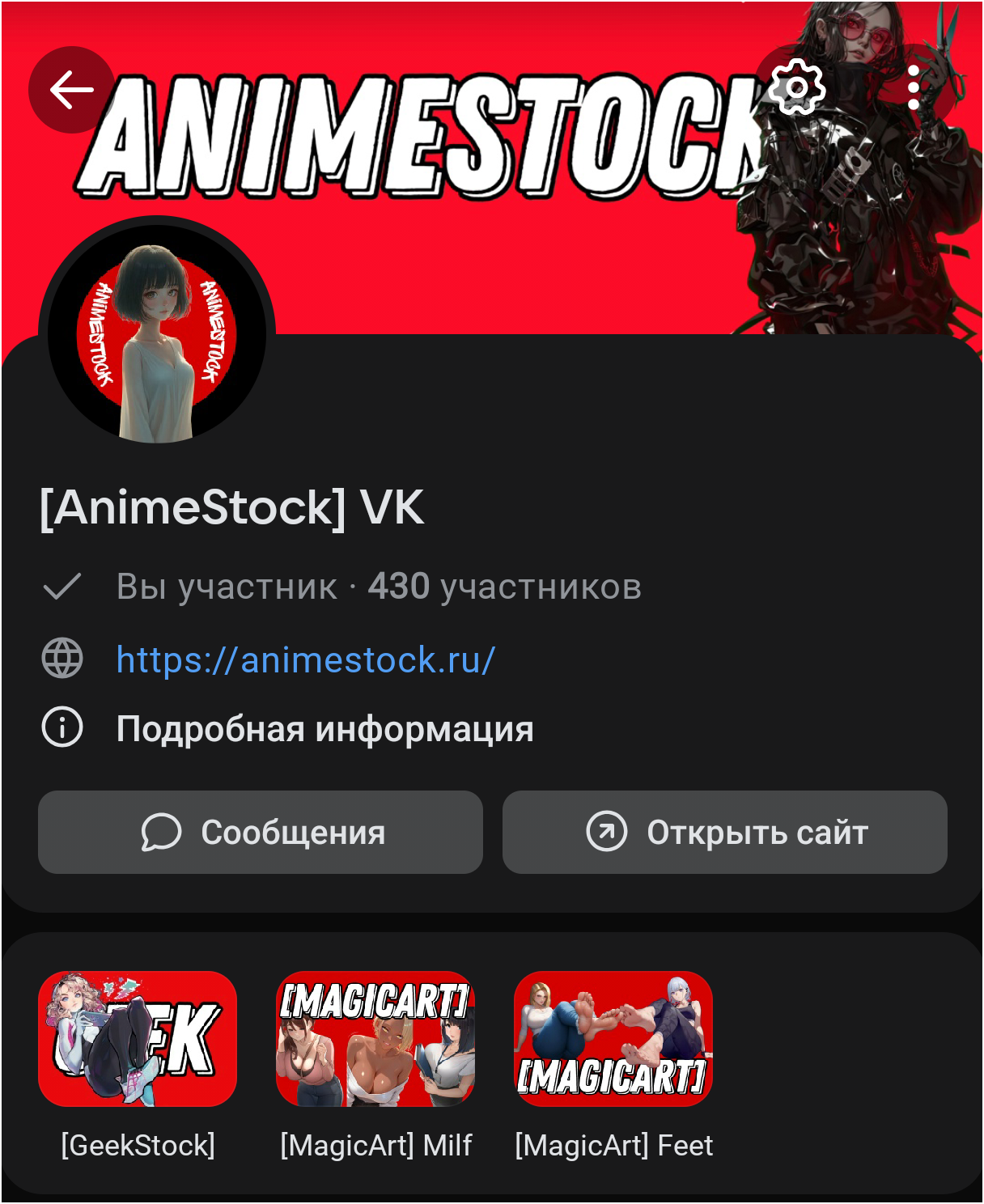Tap the AnimeStock community avatar
984x1204 pixels.
pos(157,334)
